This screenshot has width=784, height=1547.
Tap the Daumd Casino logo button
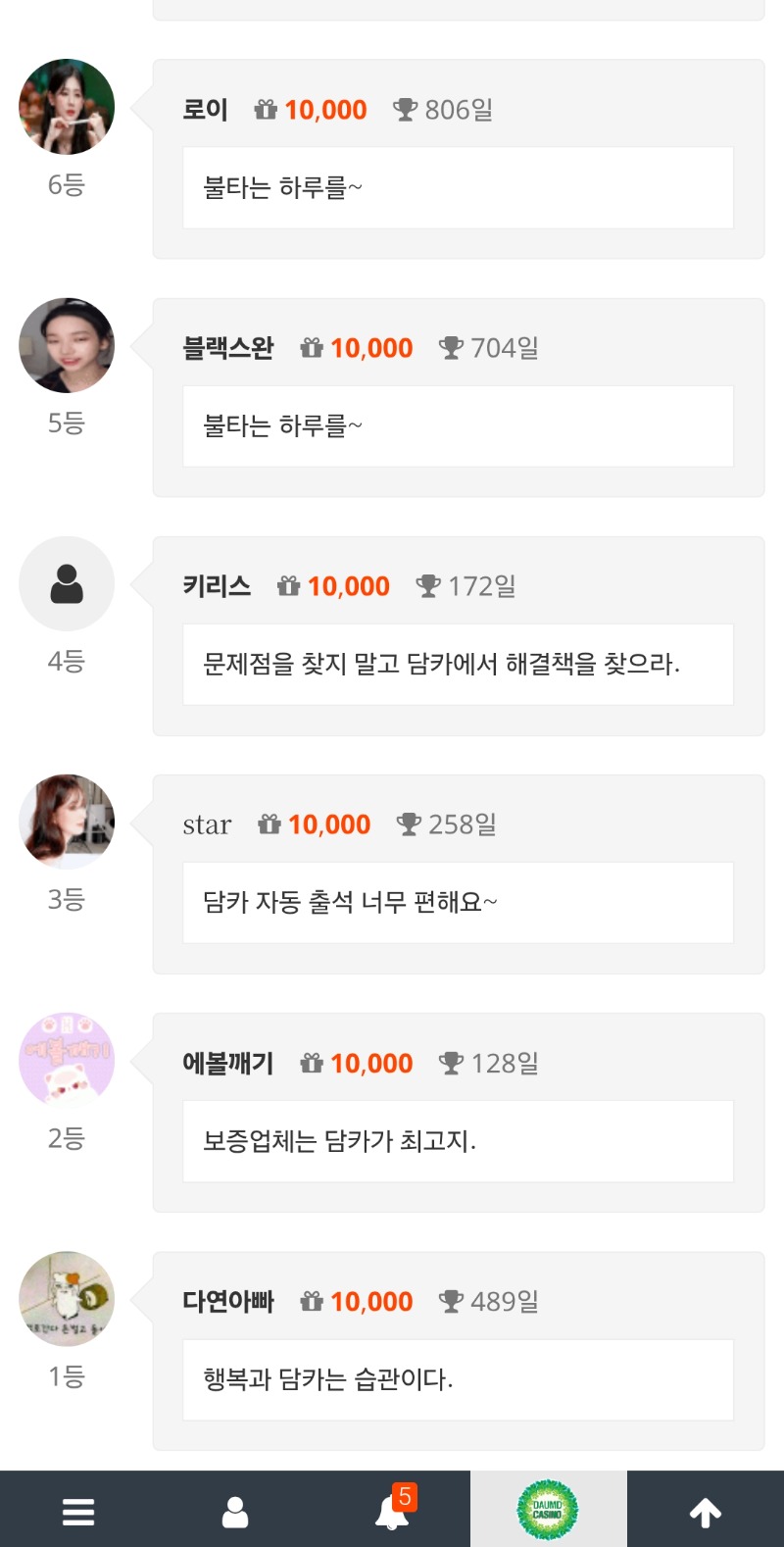548,1510
